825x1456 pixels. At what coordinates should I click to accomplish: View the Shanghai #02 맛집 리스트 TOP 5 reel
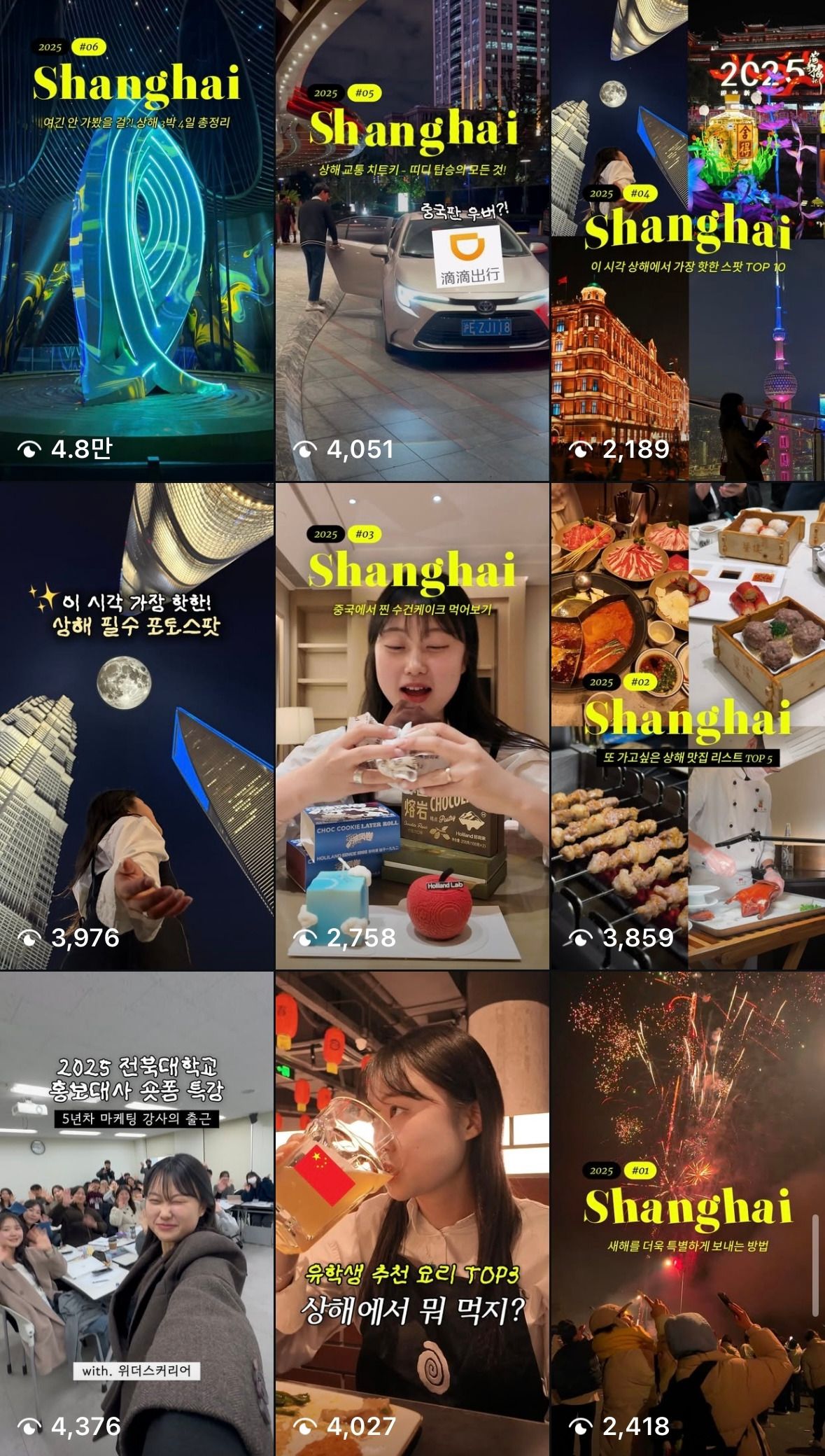688,726
